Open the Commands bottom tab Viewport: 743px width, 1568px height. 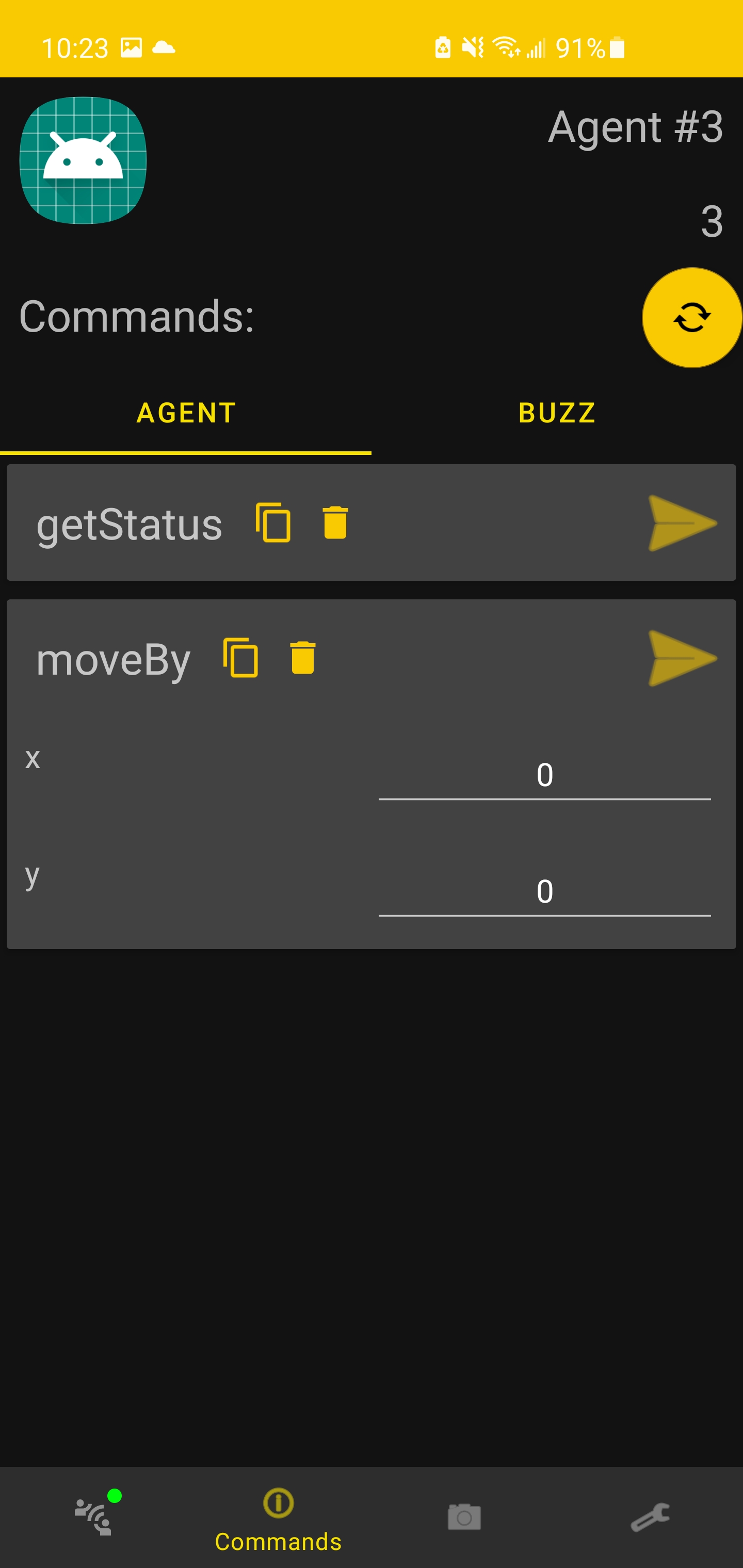click(278, 1517)
